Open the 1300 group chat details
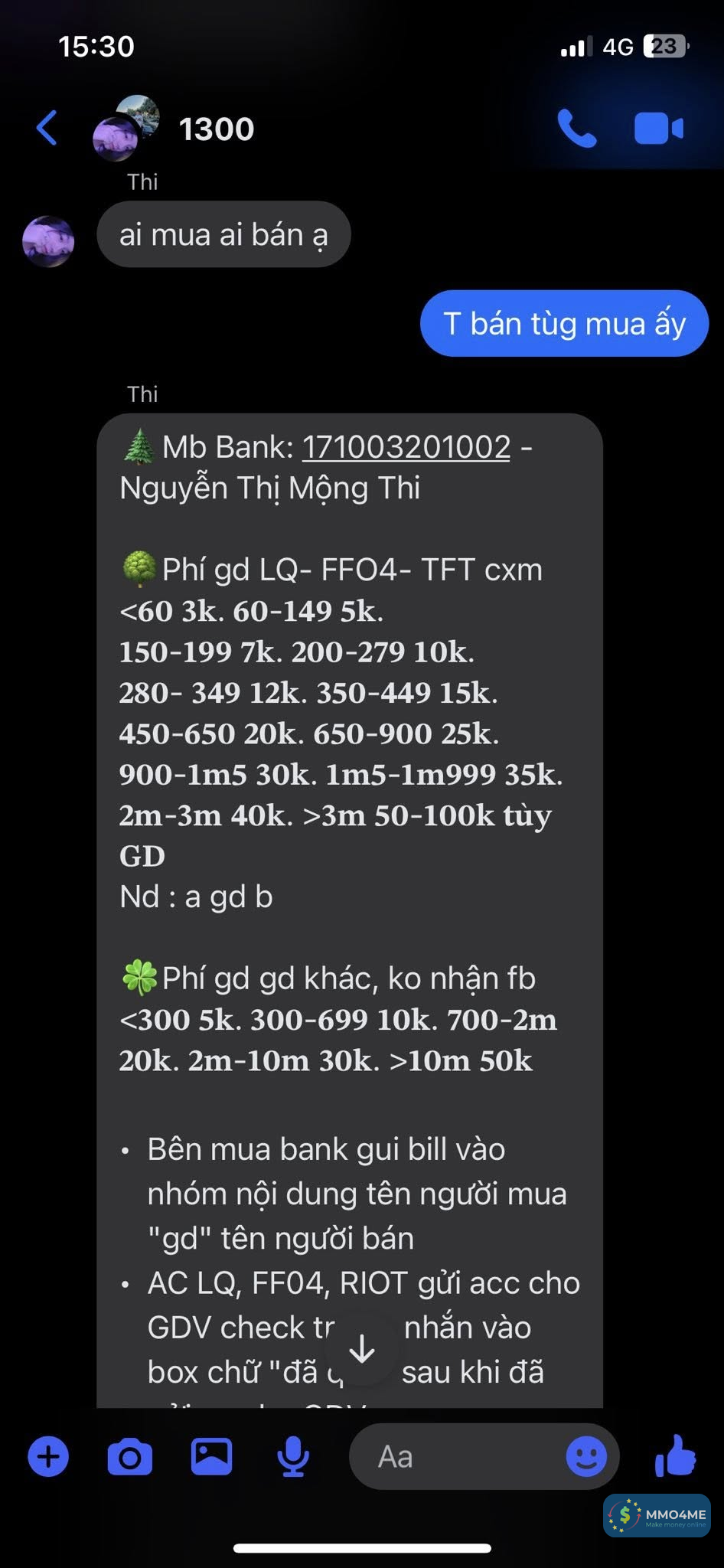724x1568 pixels. (x=216, y=129)
